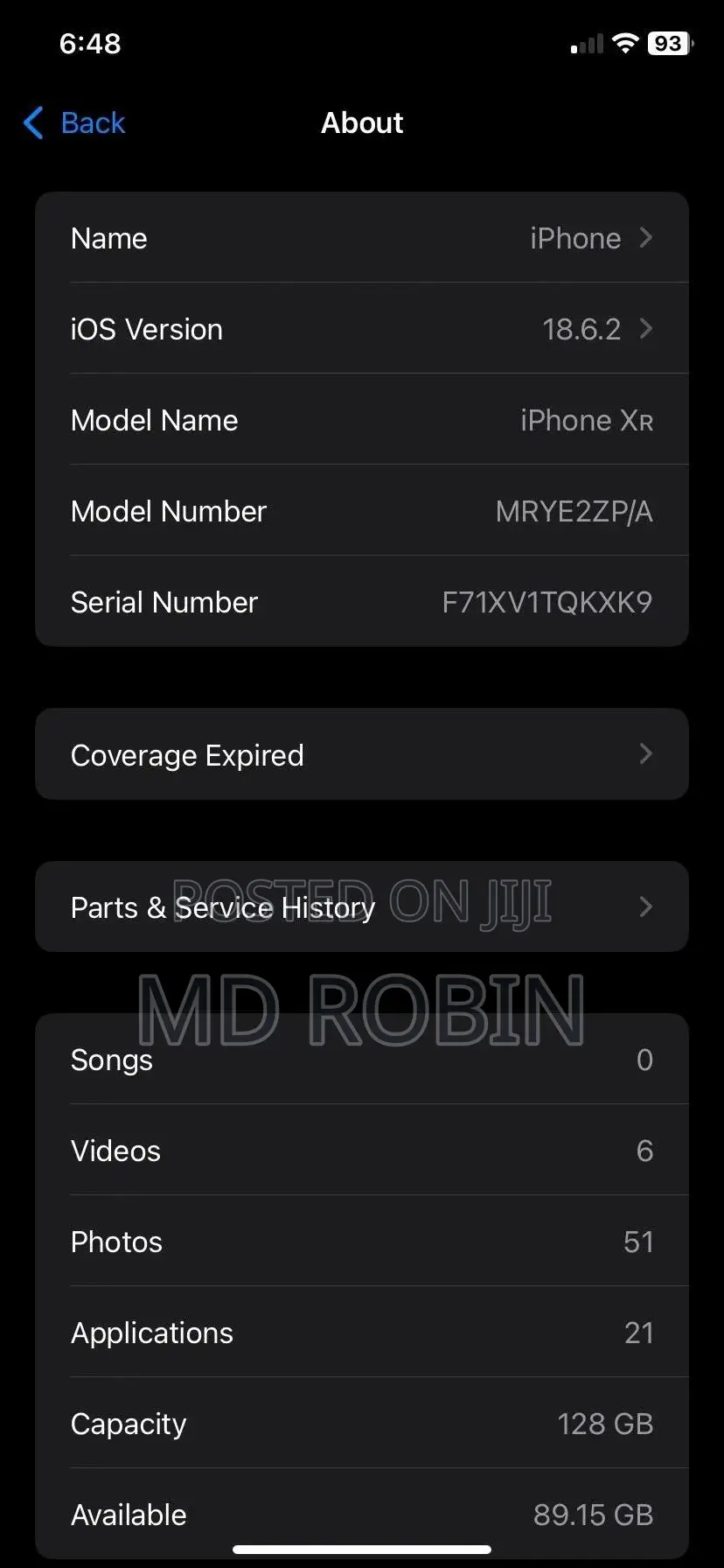Expand Parts & Service History

362,906
